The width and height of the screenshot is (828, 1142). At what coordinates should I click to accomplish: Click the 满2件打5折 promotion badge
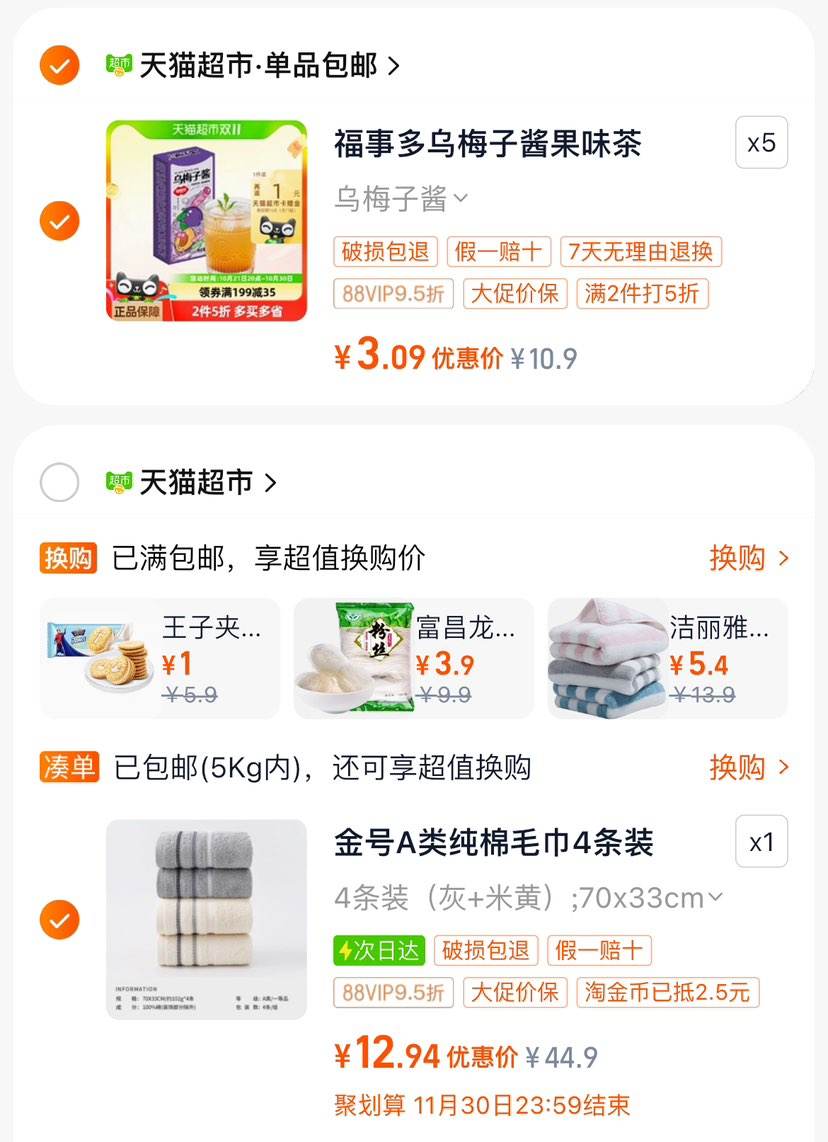[x=643, y=294]
